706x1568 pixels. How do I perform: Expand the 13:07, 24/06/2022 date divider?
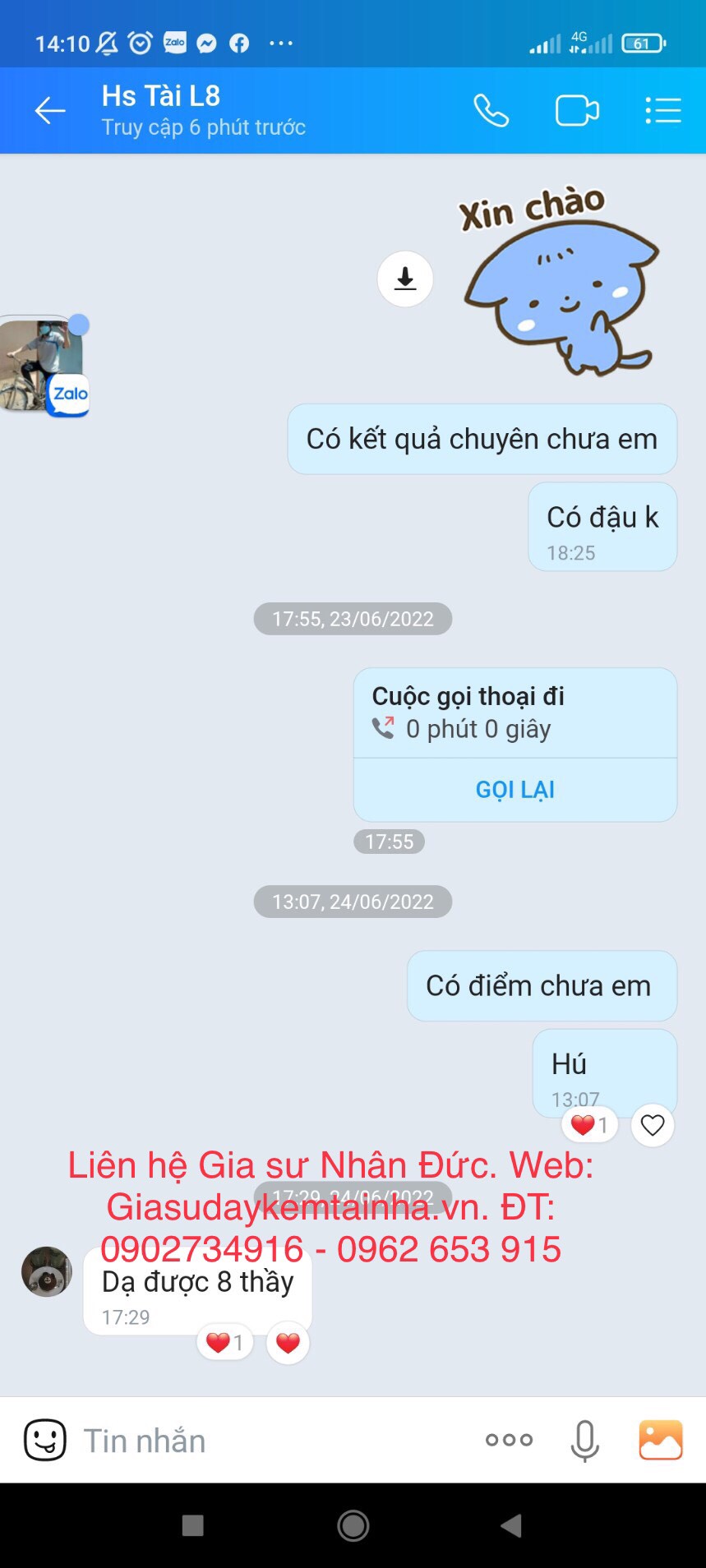click(x=353, y=902)
